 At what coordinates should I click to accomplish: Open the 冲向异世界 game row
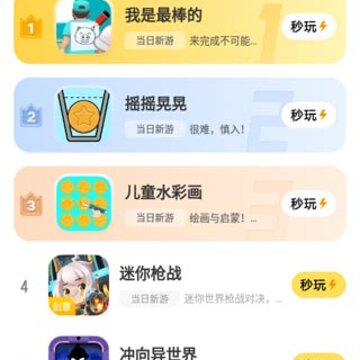point(180,348)
